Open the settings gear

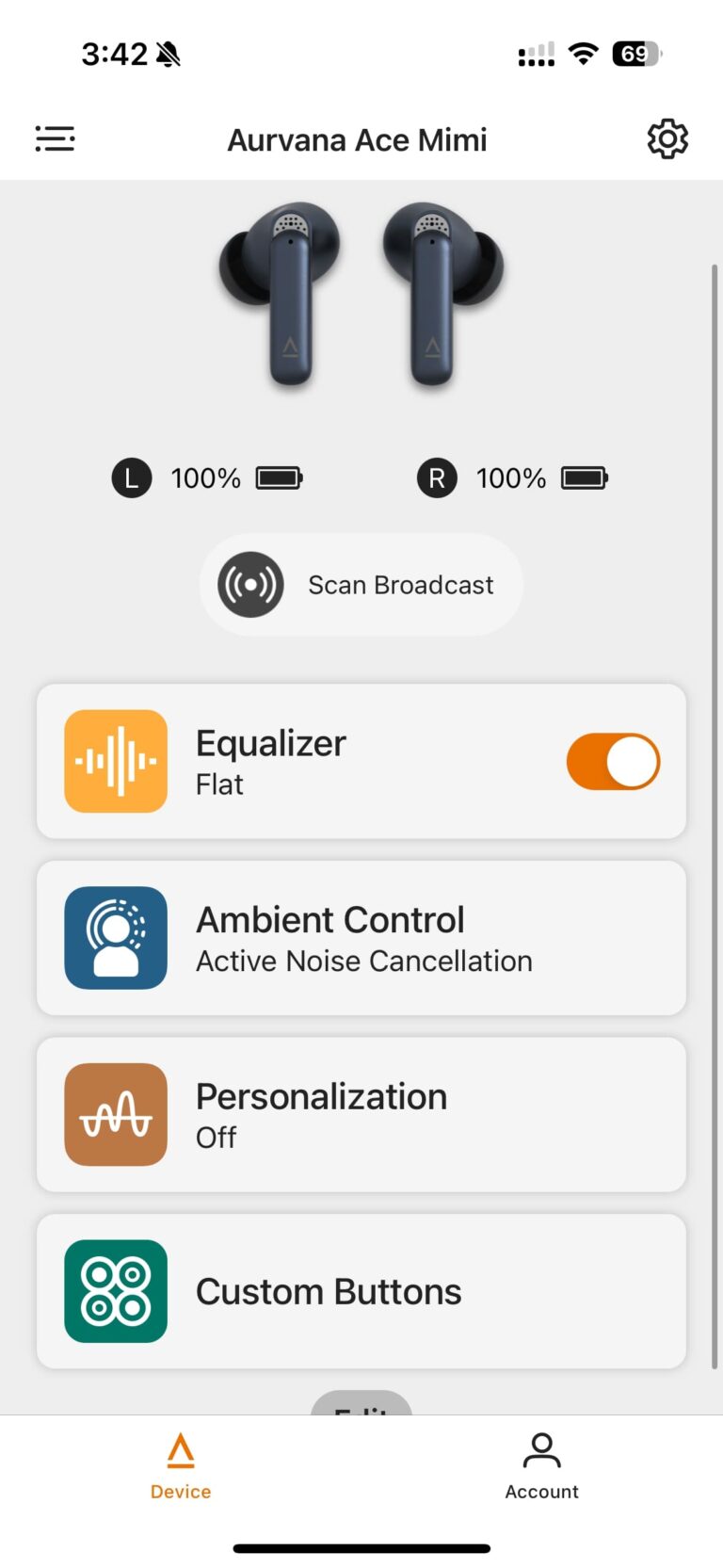(667, 139)
